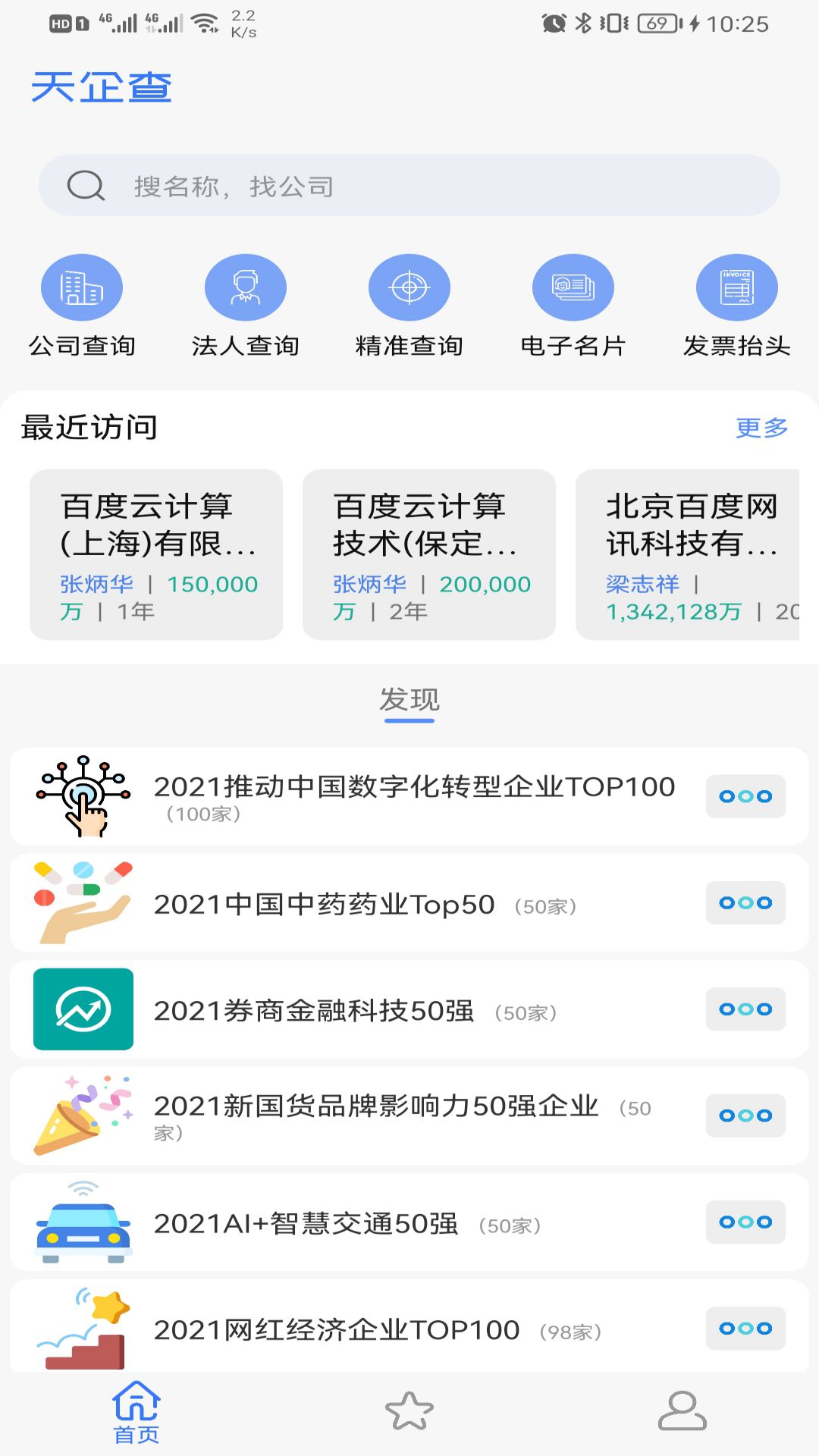Open options for 2021中国中药药业Top50
The height and width of the screenshot is (1456, 819).
tap(745, 903)
